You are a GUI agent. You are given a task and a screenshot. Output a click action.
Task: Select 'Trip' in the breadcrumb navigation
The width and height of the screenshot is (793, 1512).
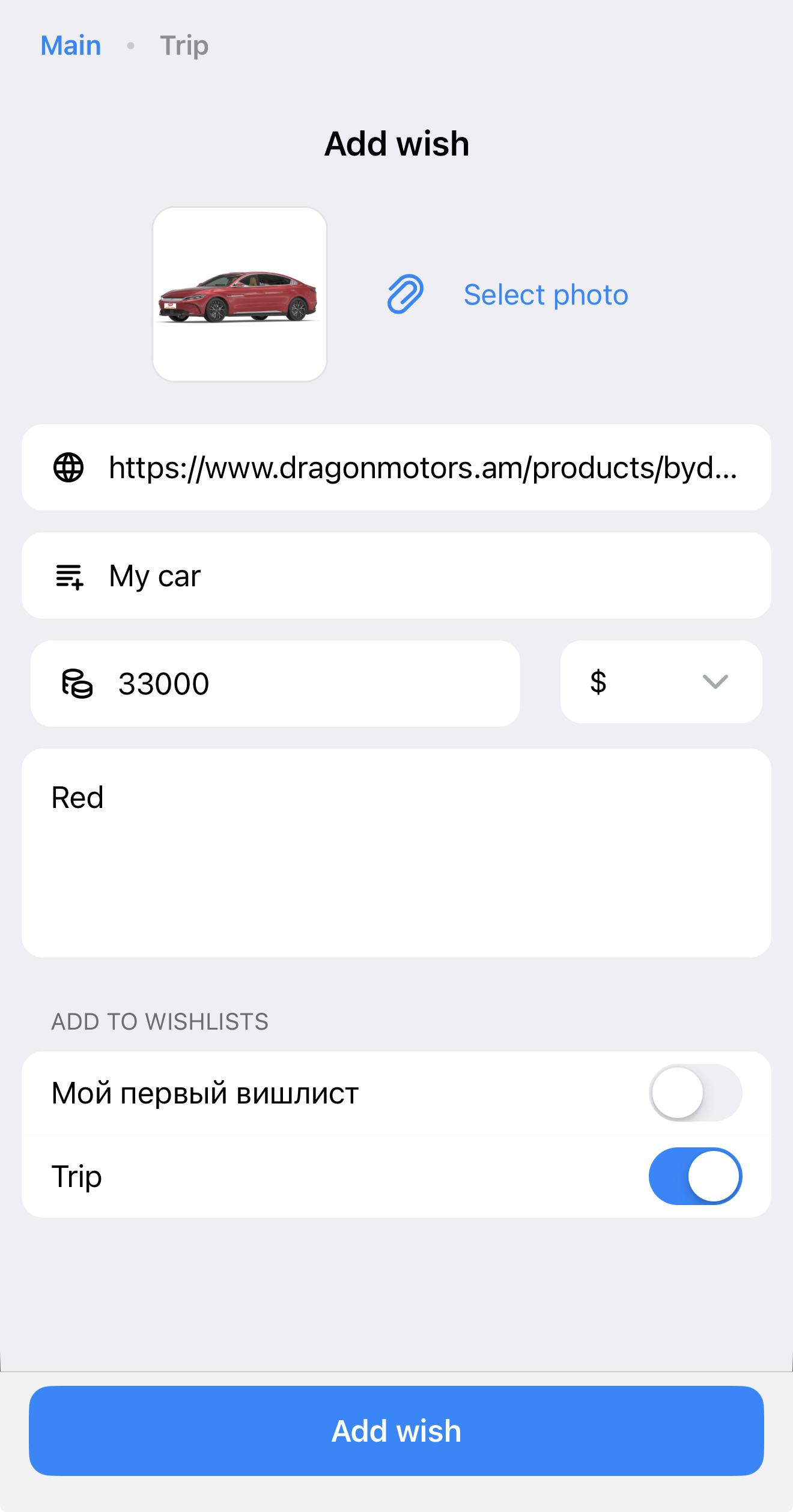184,45
